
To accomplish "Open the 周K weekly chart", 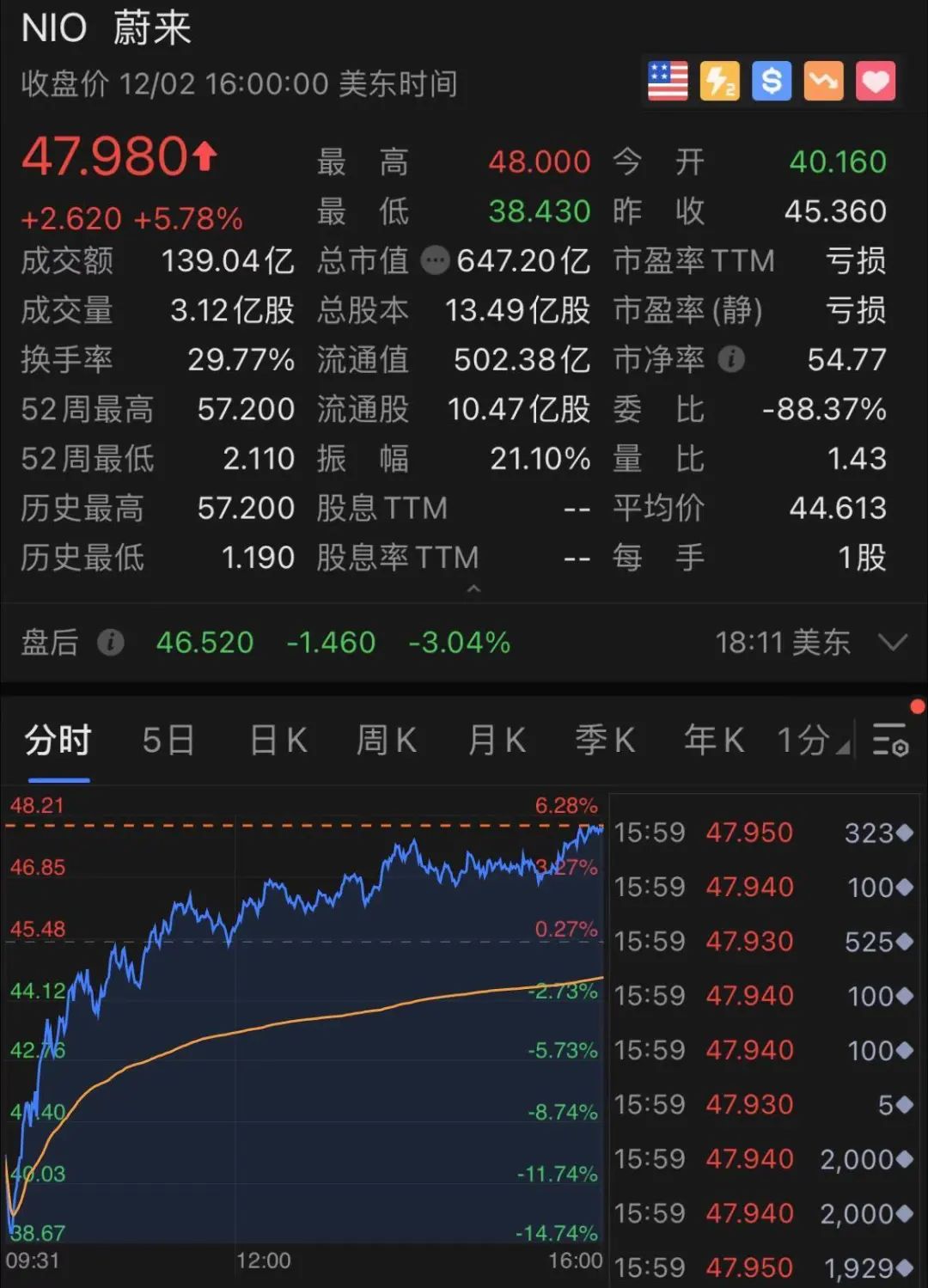I will (387, 740).
